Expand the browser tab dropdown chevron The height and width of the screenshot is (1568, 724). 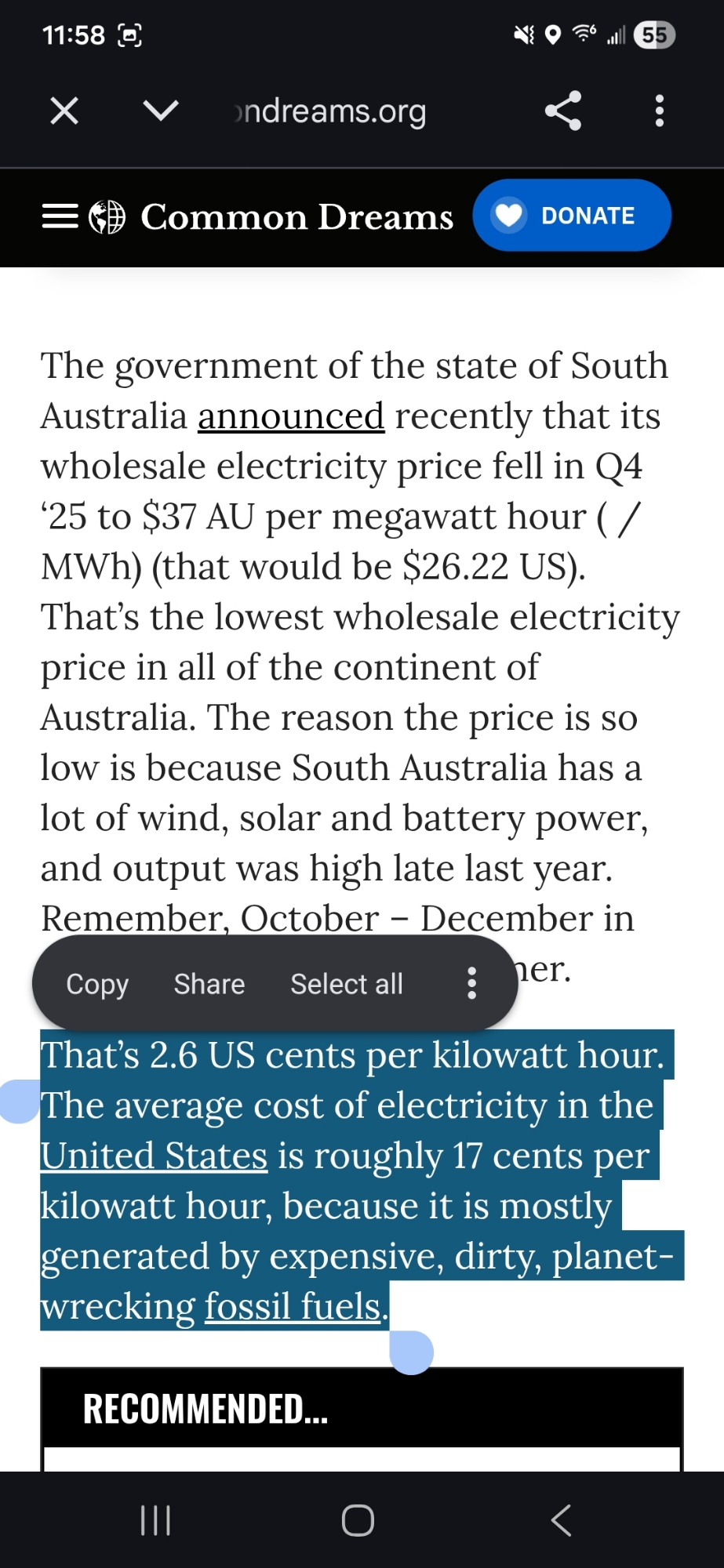point(161,111)
